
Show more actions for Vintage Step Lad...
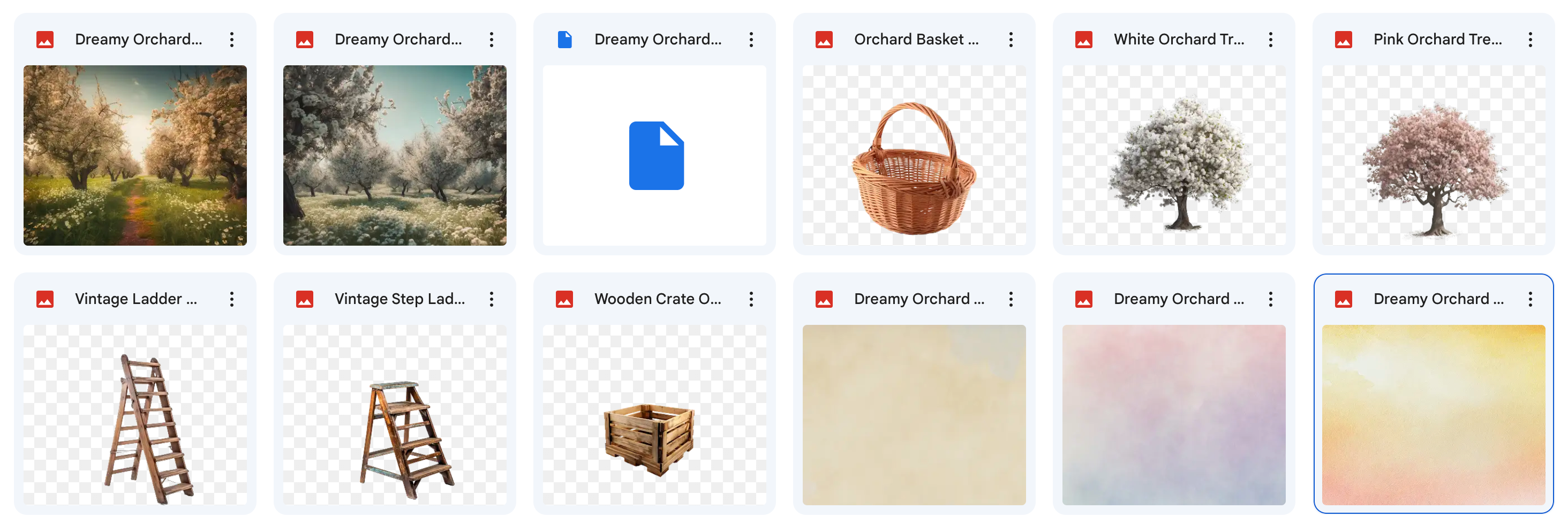491,299
